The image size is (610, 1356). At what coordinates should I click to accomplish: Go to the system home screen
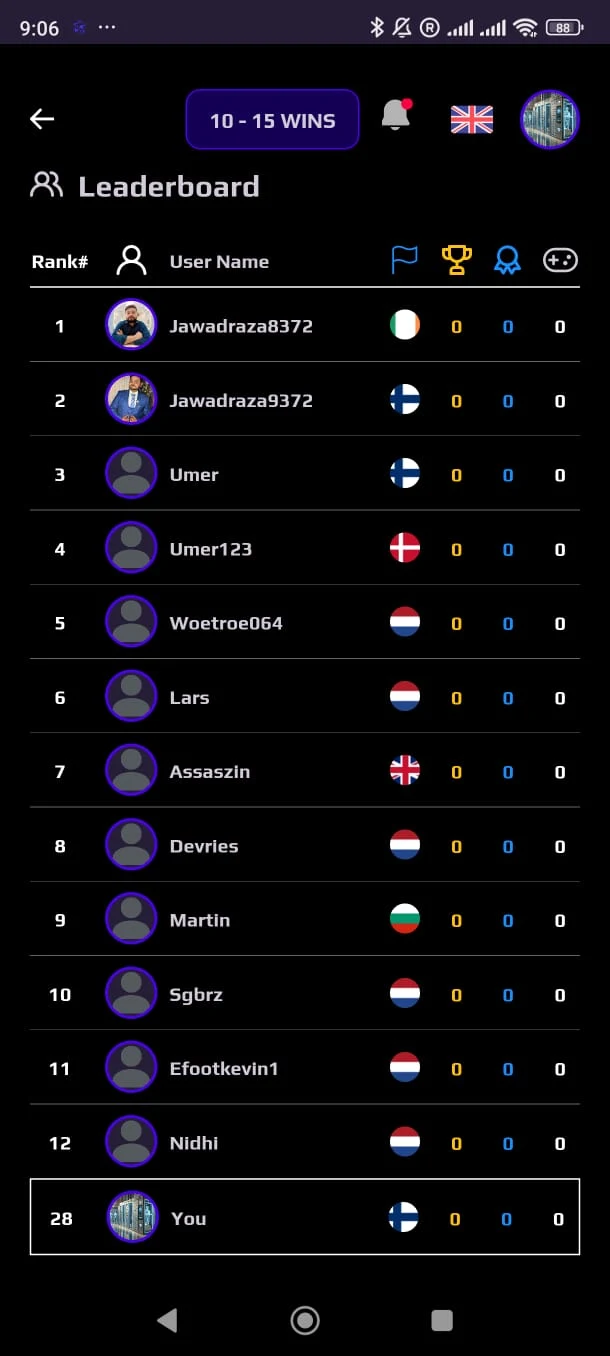pos(305,1320)
